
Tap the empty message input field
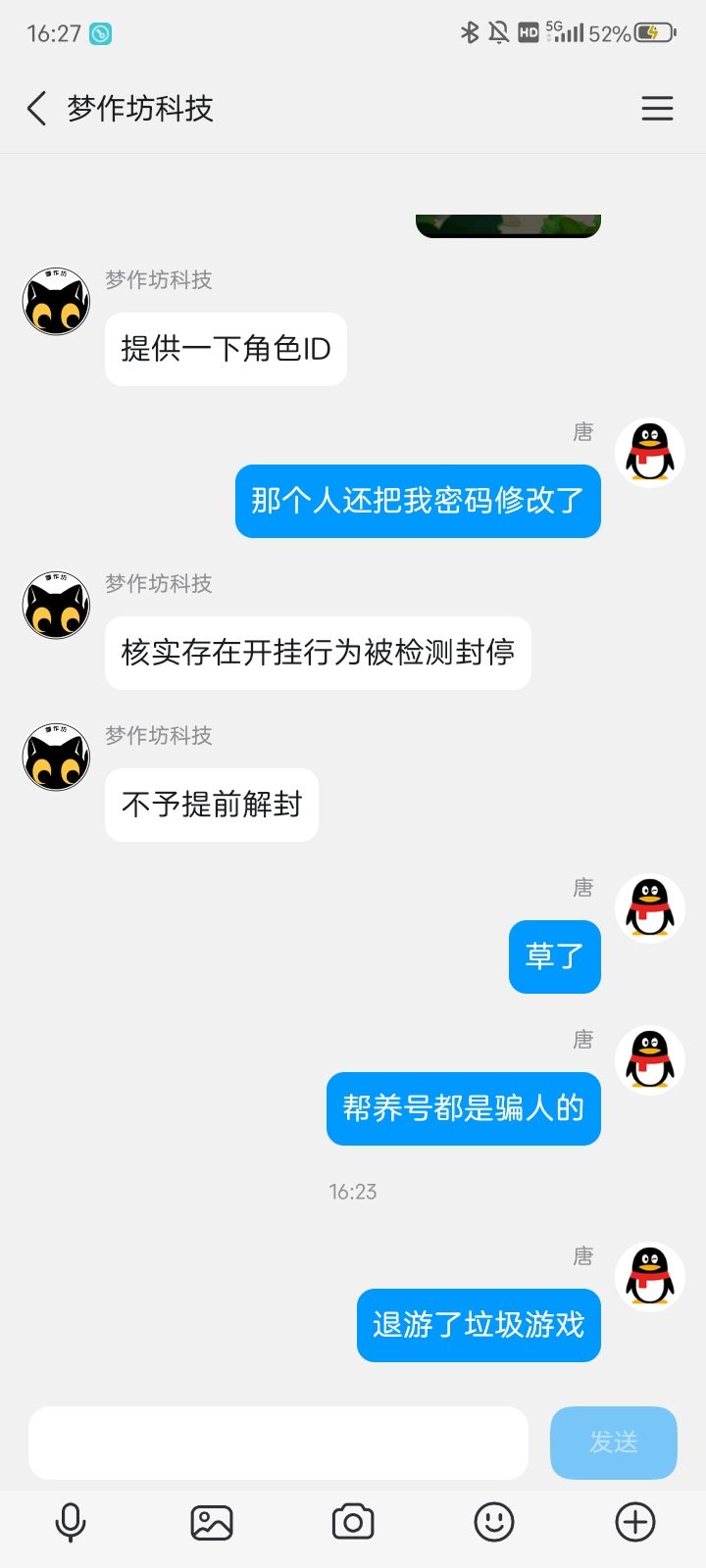[x=277, y=1442]
